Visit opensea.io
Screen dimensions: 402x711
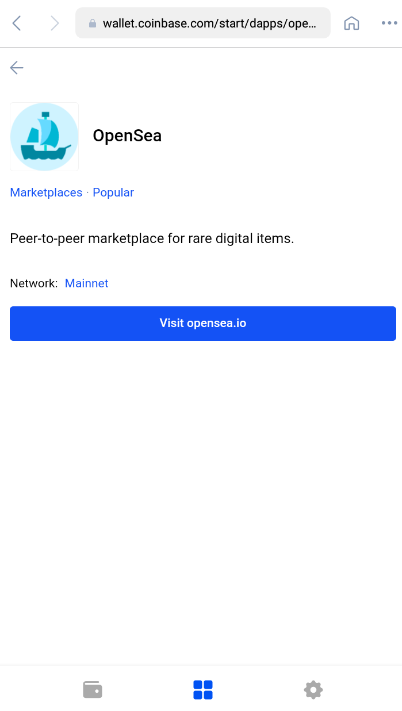[x=203, y=323]
